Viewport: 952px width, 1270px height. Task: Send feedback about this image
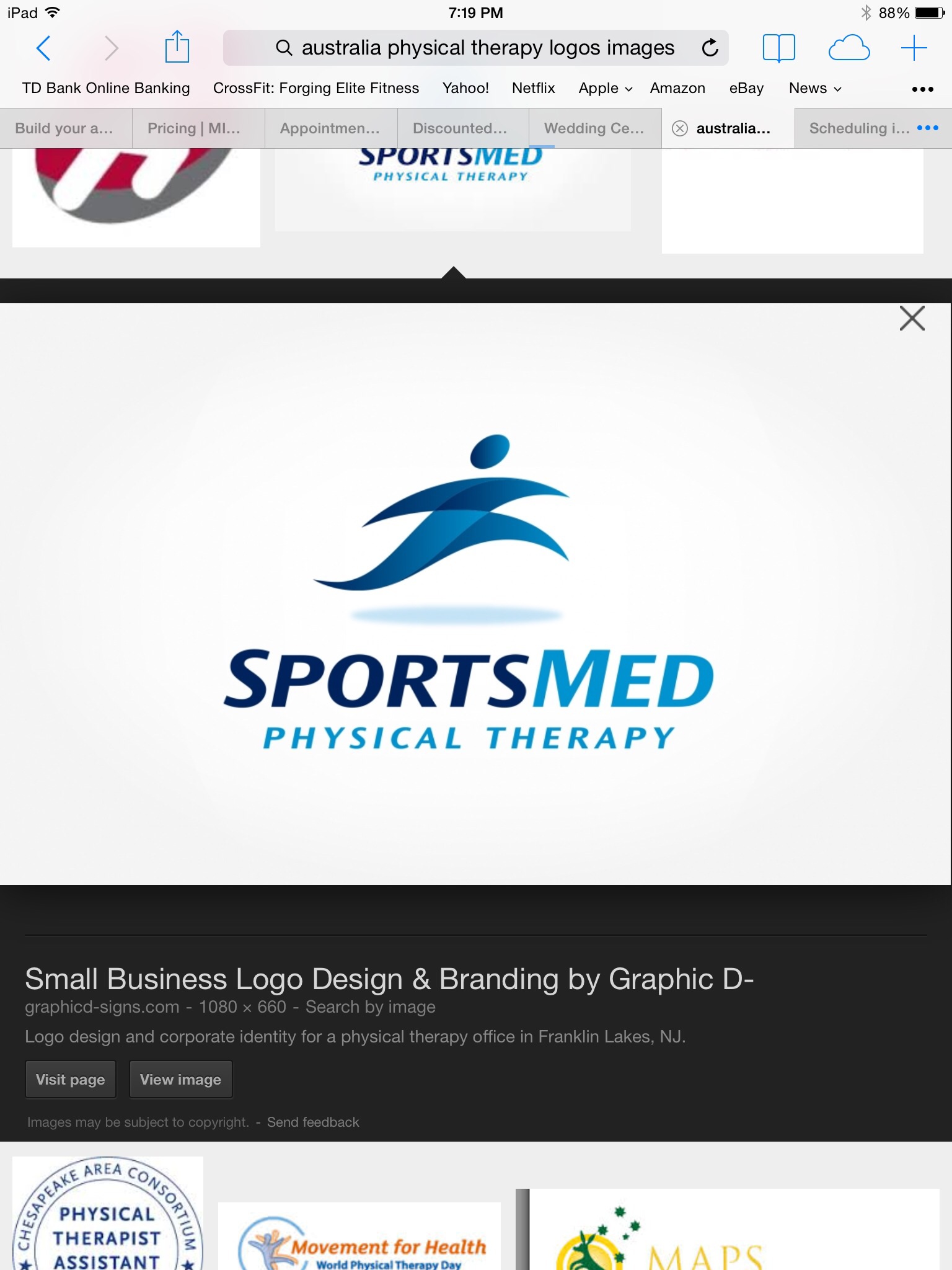[x=313, y=1122]
